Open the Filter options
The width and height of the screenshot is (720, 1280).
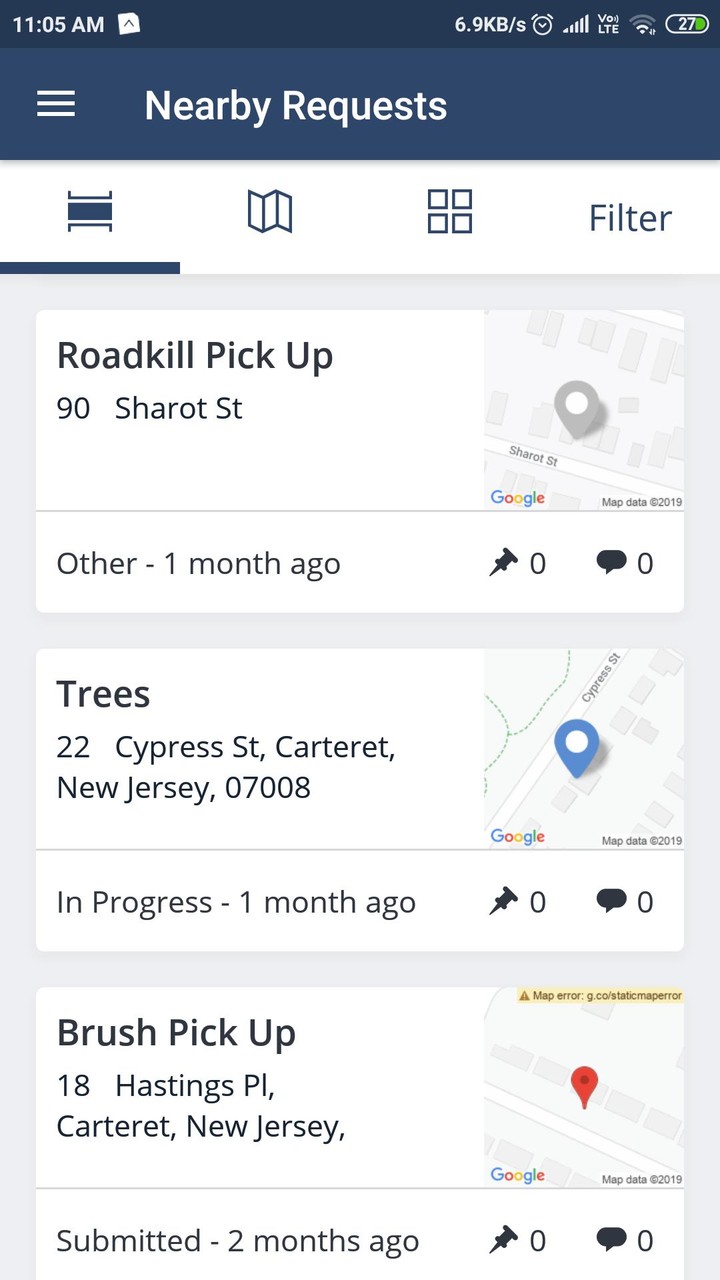[630, 218]
